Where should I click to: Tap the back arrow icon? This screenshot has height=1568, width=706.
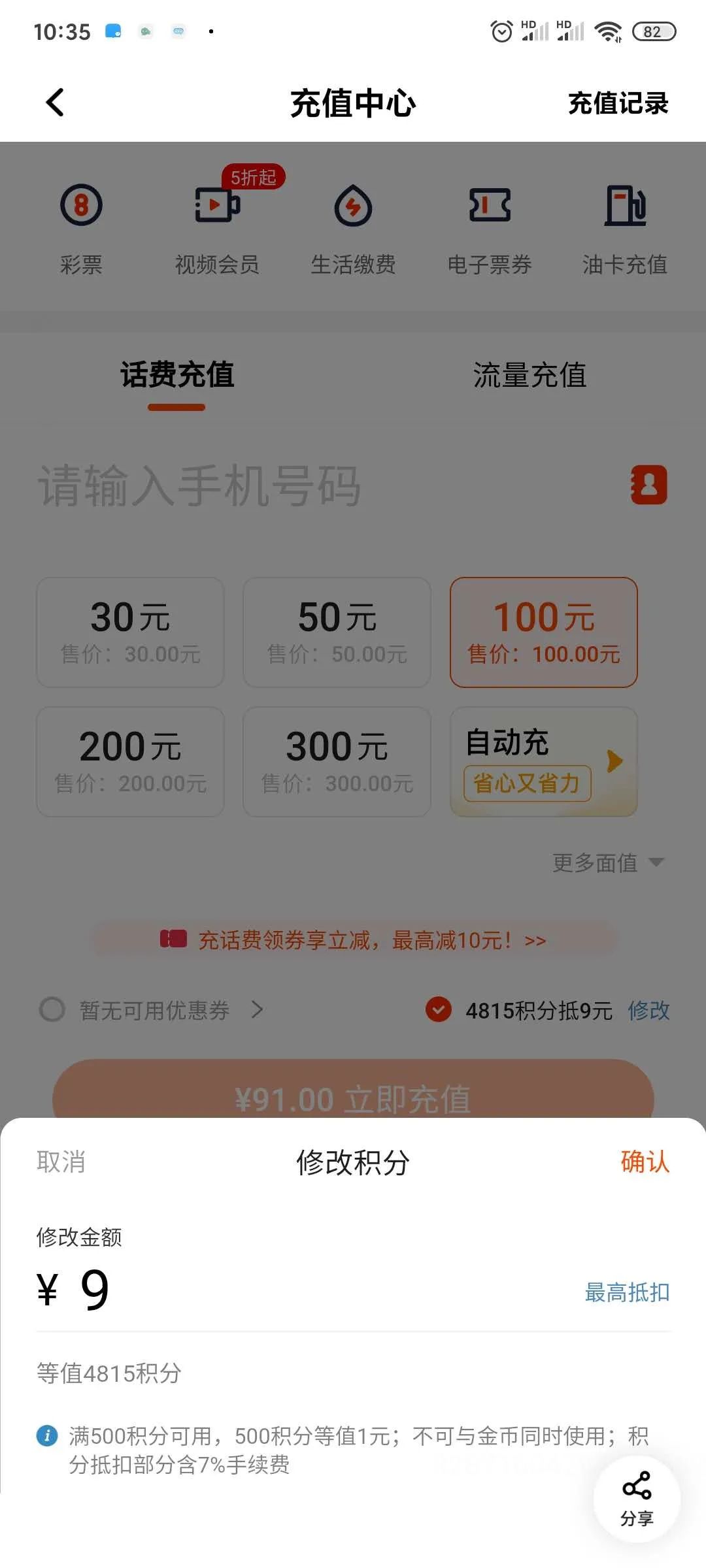tap(54, 103)
